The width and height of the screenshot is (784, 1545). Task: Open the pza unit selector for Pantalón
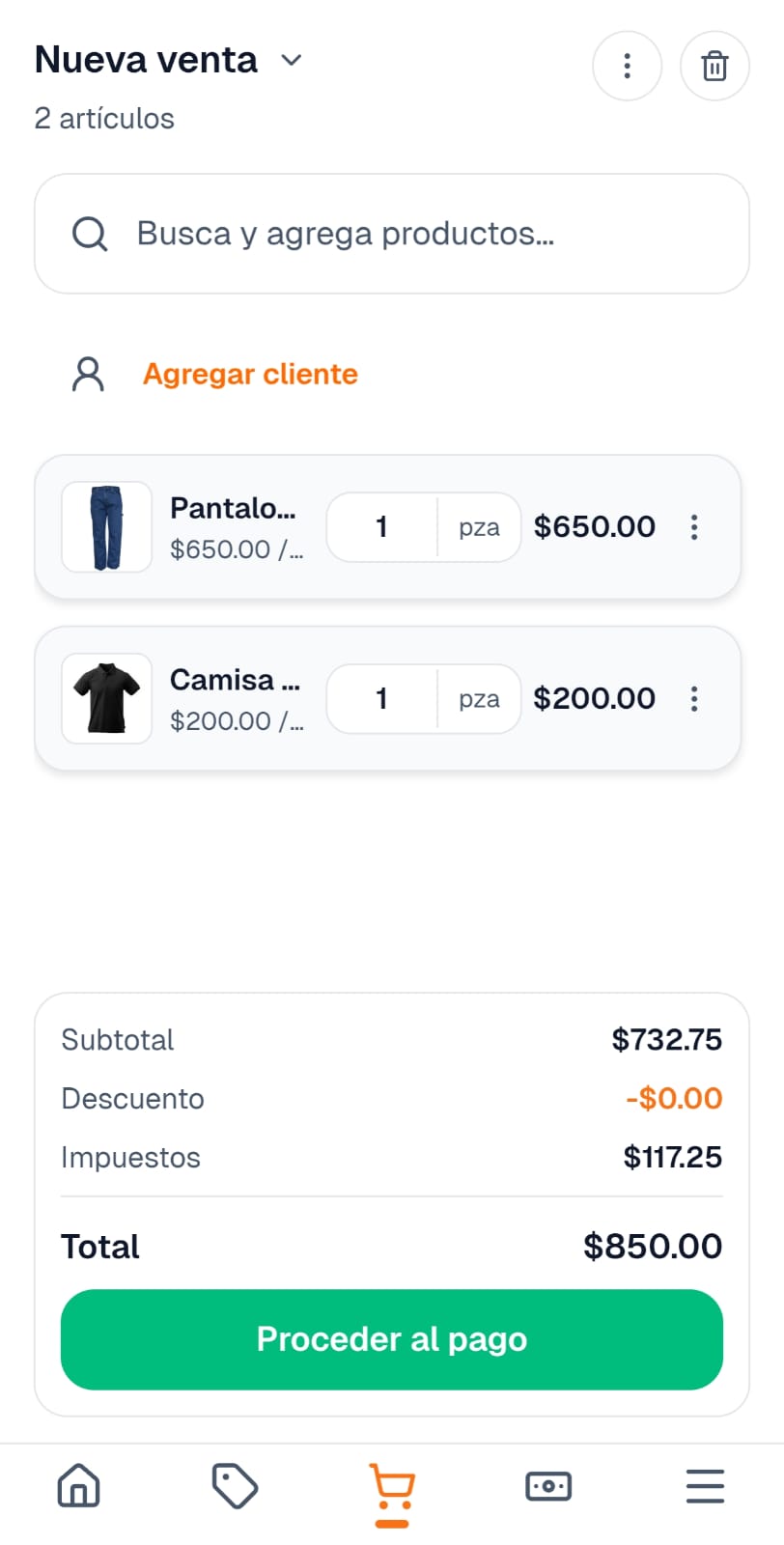tap(479, 527)
